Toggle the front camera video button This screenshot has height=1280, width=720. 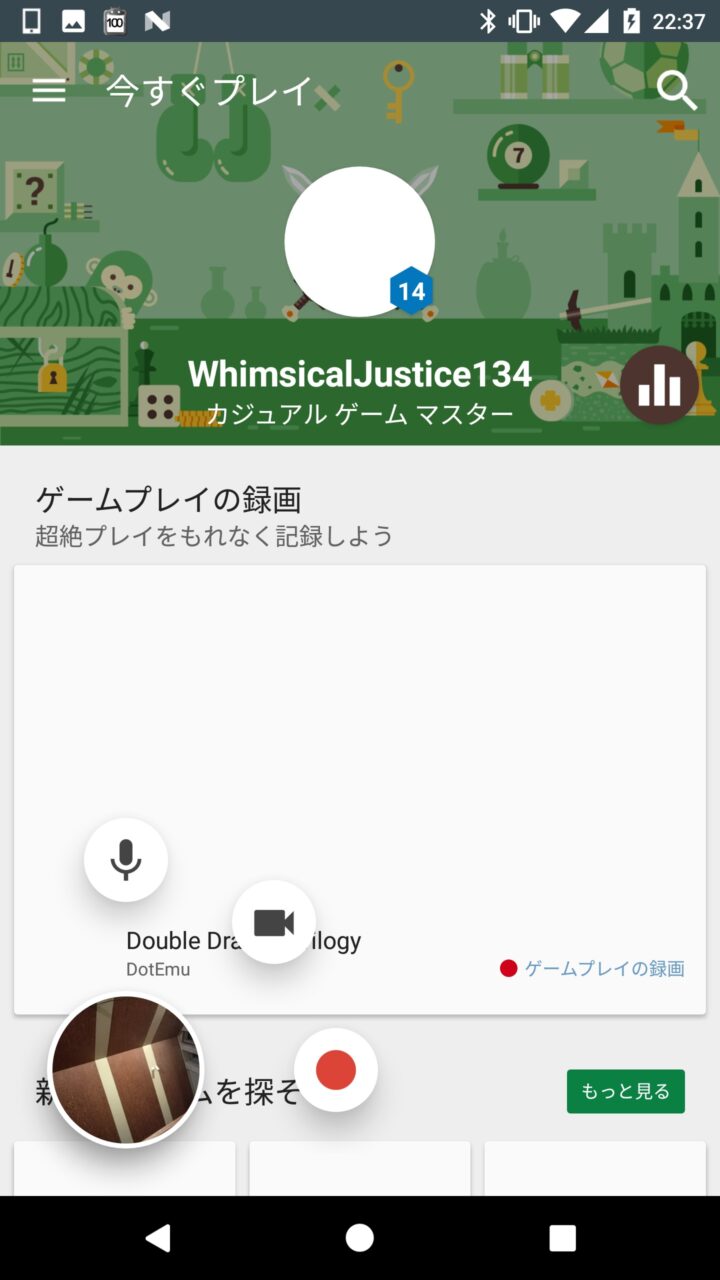[x=274, y=922]
